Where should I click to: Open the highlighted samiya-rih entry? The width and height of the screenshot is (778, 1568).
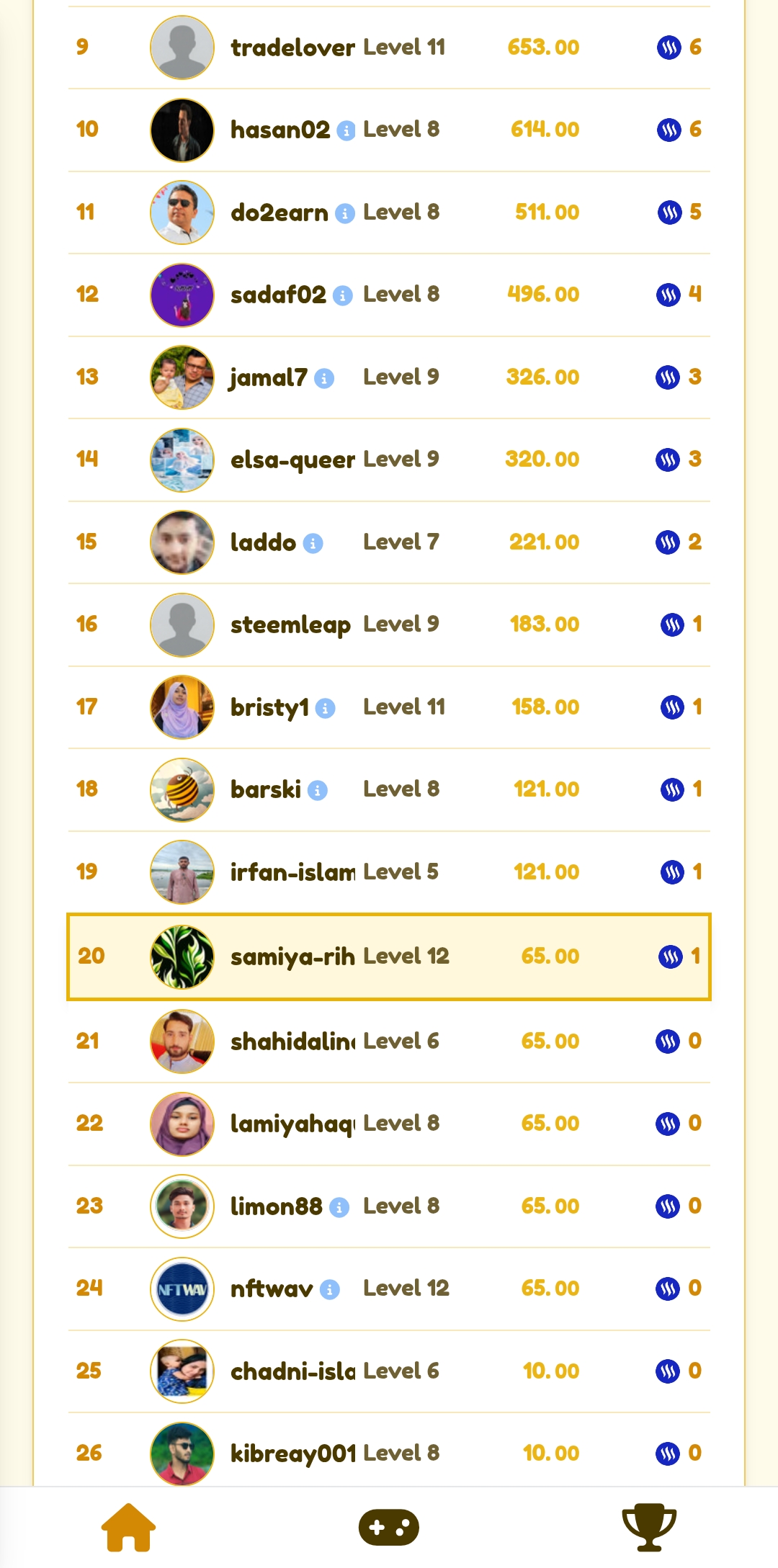click(389, 957)
